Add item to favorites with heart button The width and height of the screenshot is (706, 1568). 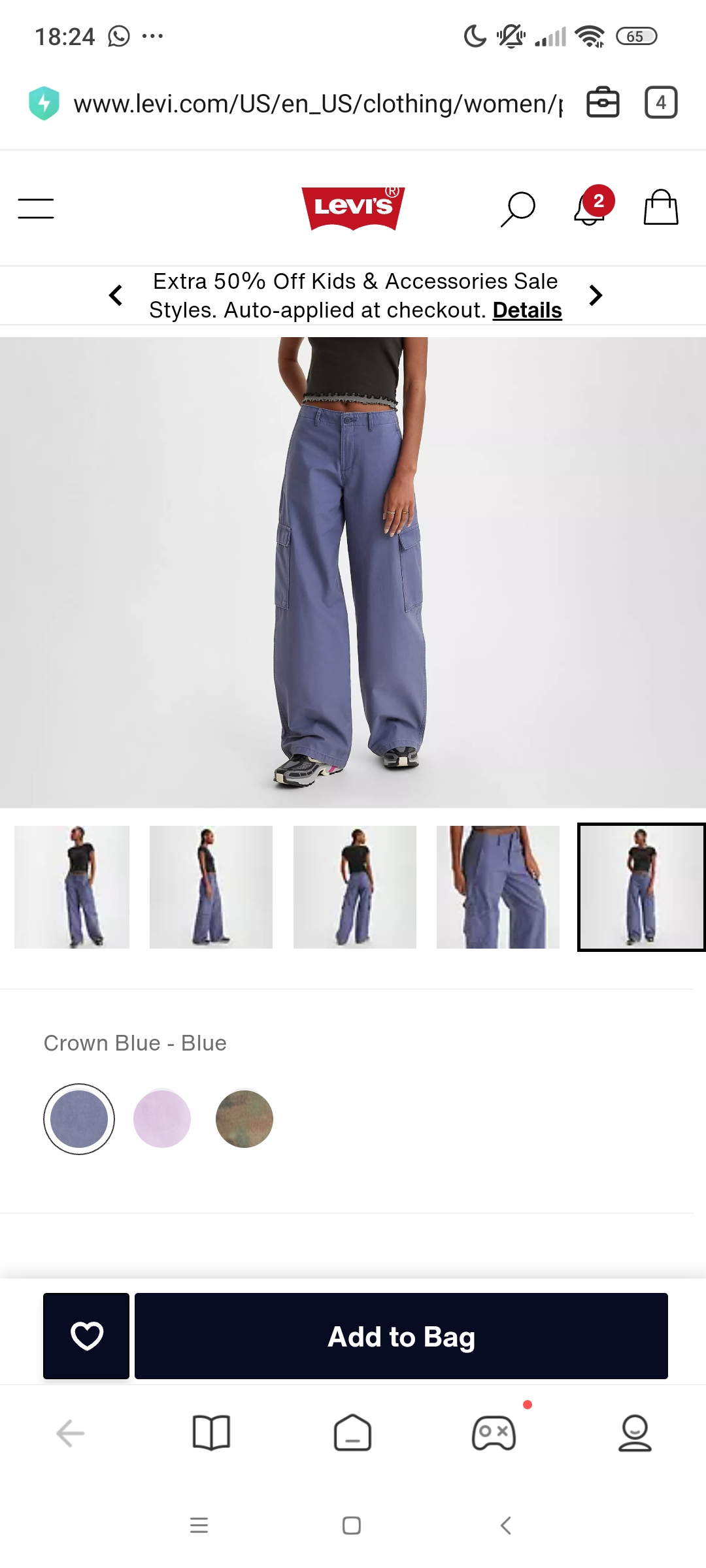pyautogui.click(x=86, y=1335)
